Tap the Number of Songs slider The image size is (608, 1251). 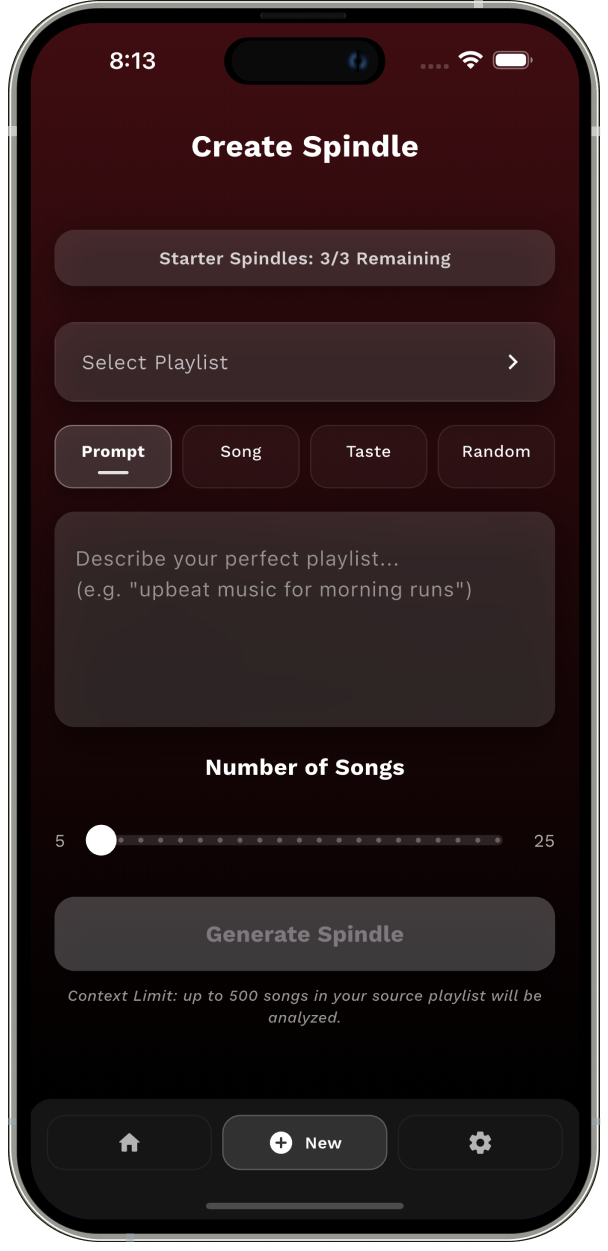coord(302,841)
